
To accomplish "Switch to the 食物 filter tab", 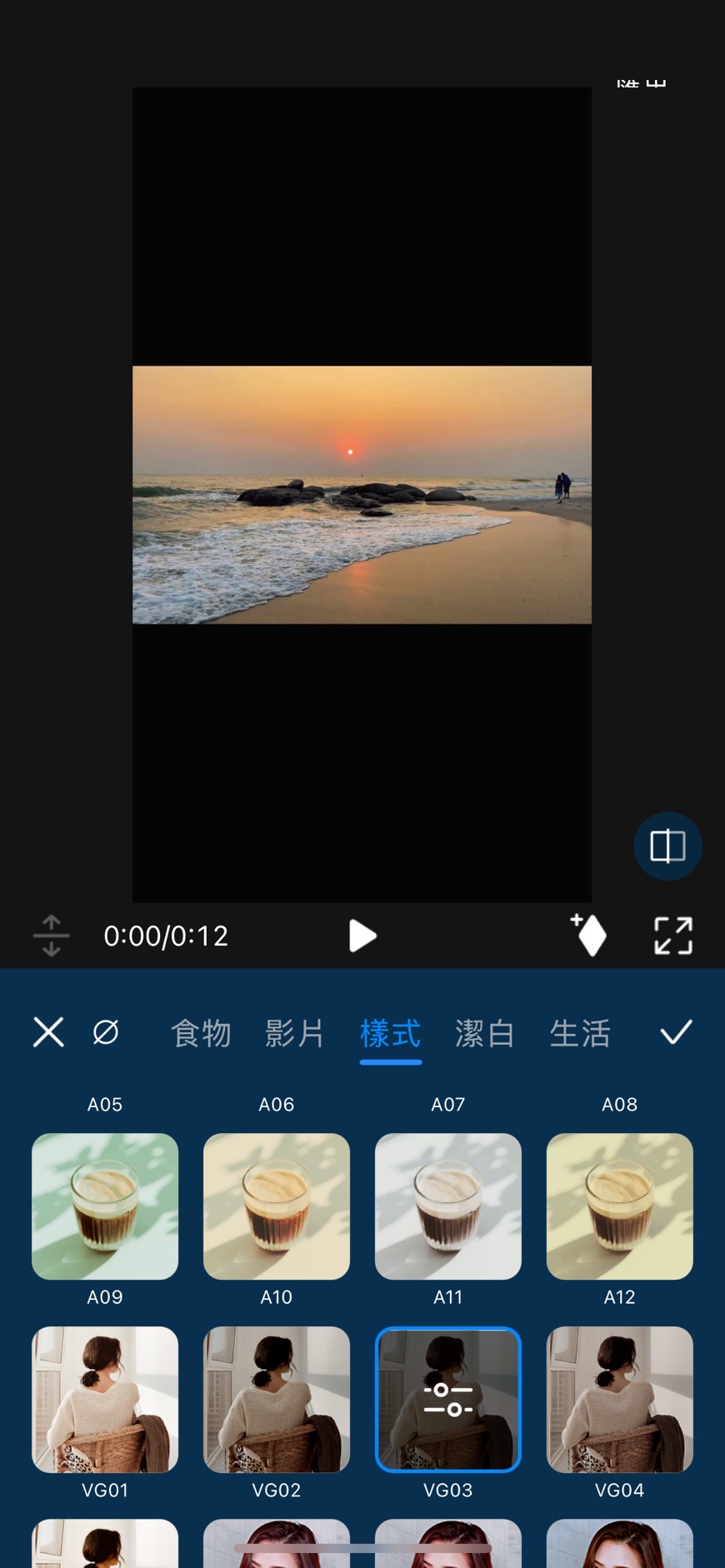I will [201, 1033].
